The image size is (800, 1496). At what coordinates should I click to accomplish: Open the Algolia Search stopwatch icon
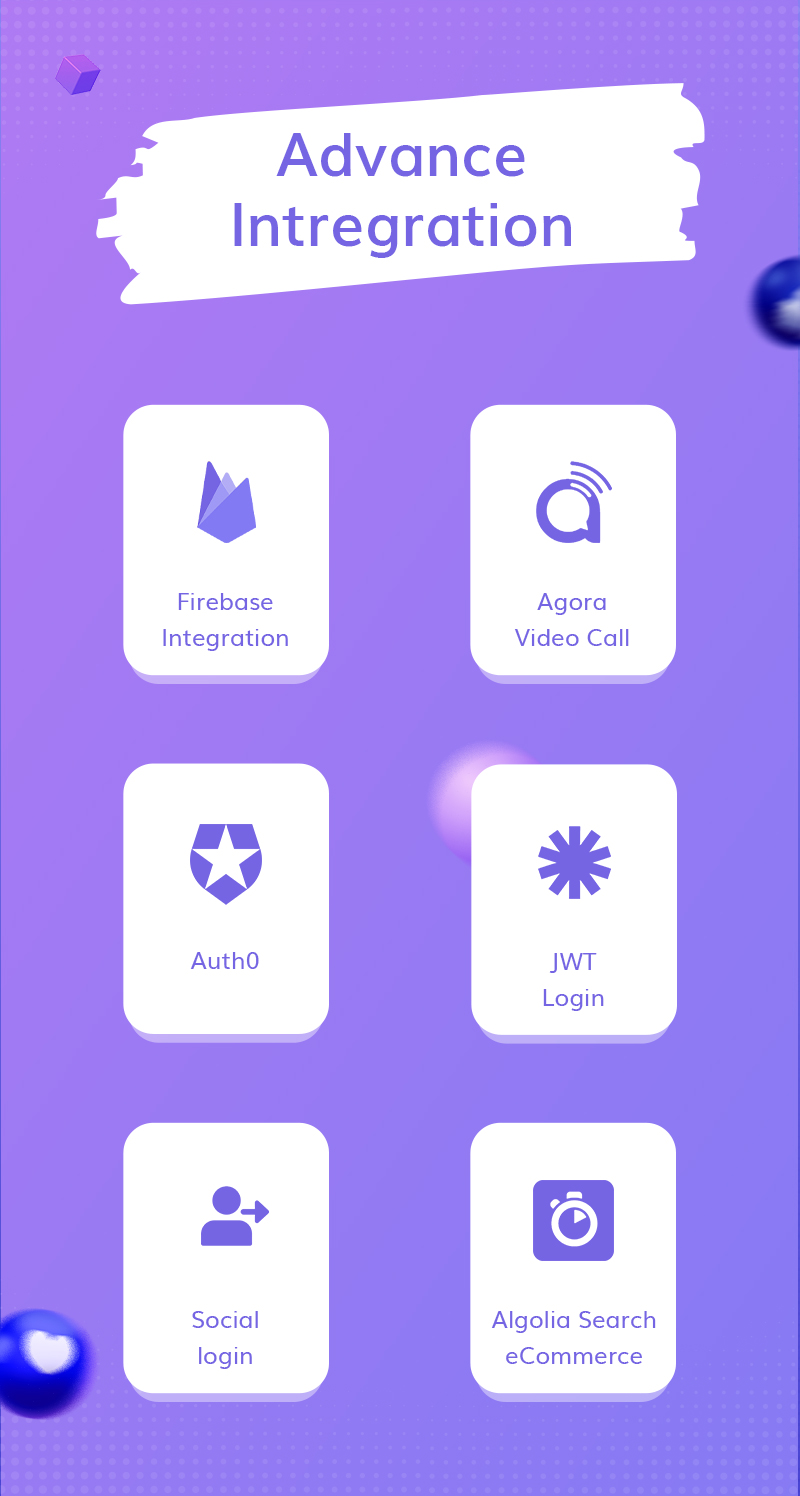coord(572,1218)
